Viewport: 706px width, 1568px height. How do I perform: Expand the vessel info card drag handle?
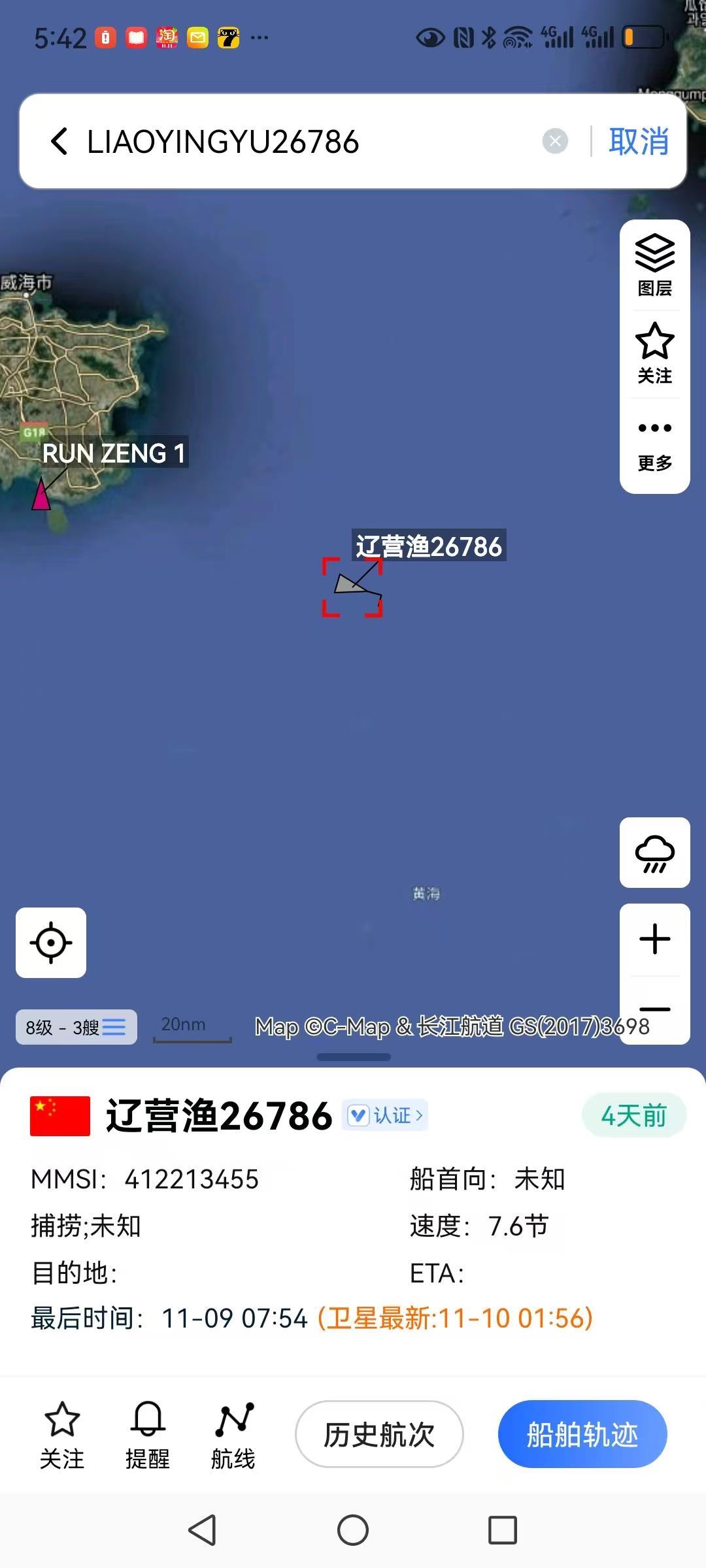[353, 1056]
